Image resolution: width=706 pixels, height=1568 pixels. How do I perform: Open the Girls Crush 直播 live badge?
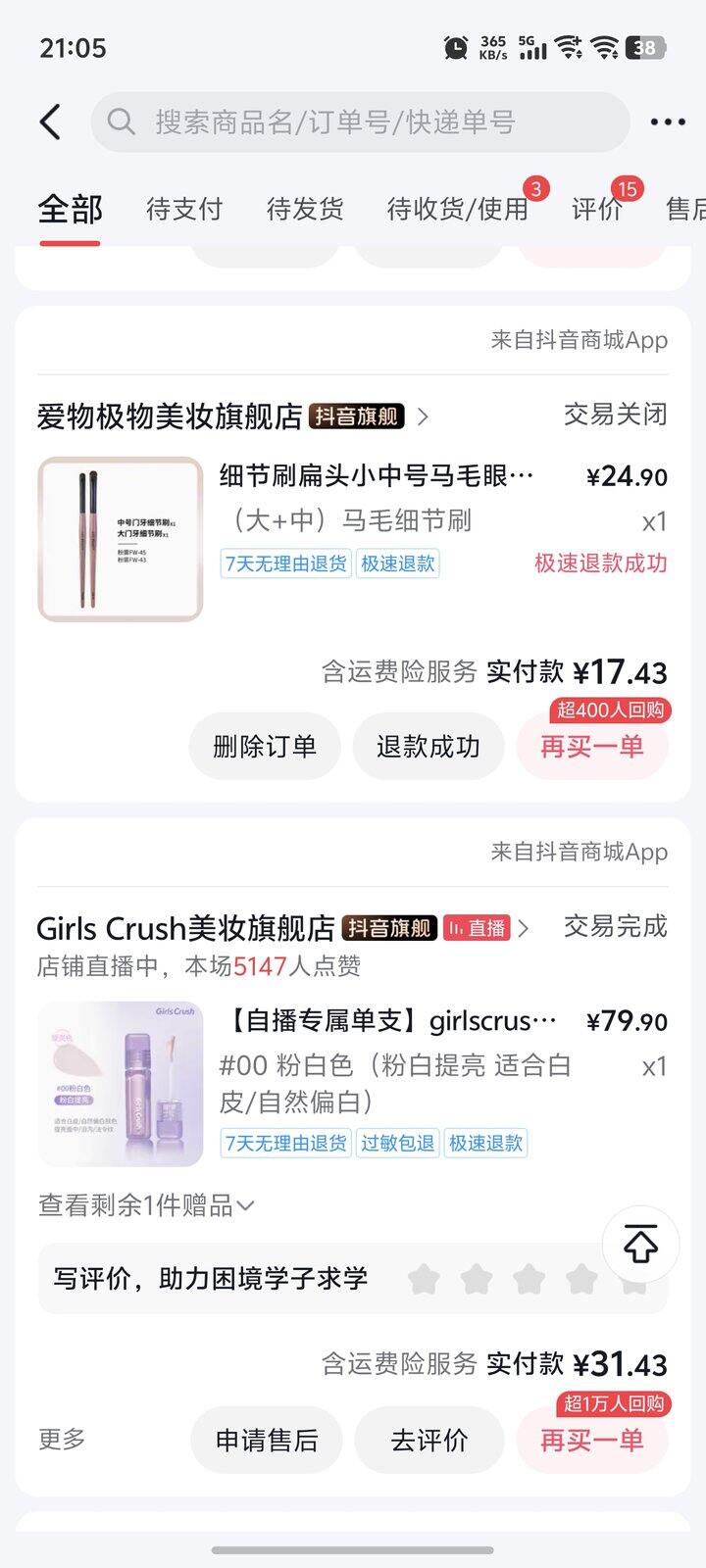click(x=477, y=928)
